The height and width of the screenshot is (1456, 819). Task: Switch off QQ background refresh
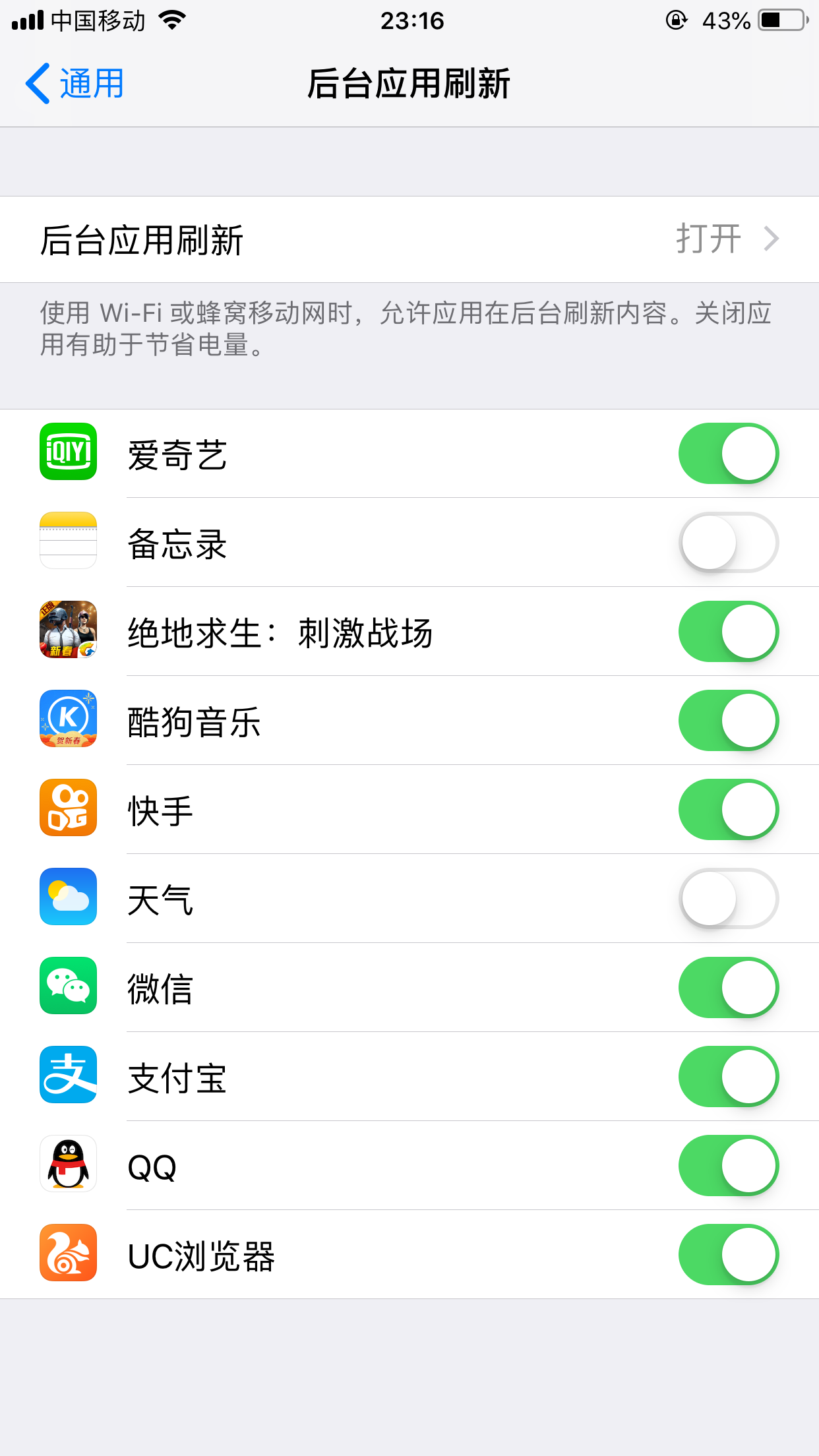(728, 1166)
